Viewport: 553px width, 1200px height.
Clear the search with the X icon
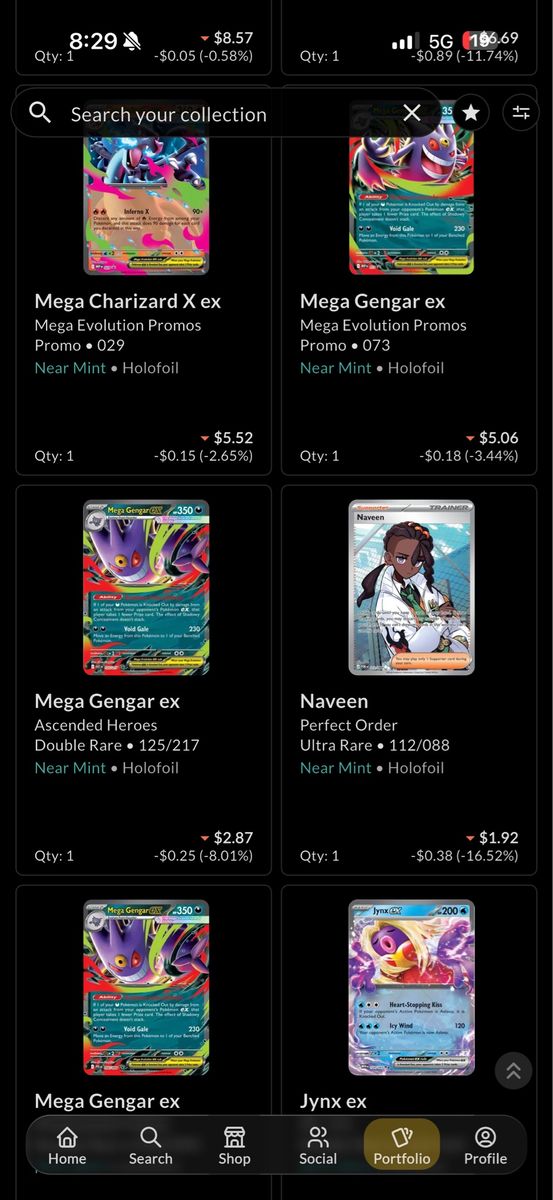point(412,113)
